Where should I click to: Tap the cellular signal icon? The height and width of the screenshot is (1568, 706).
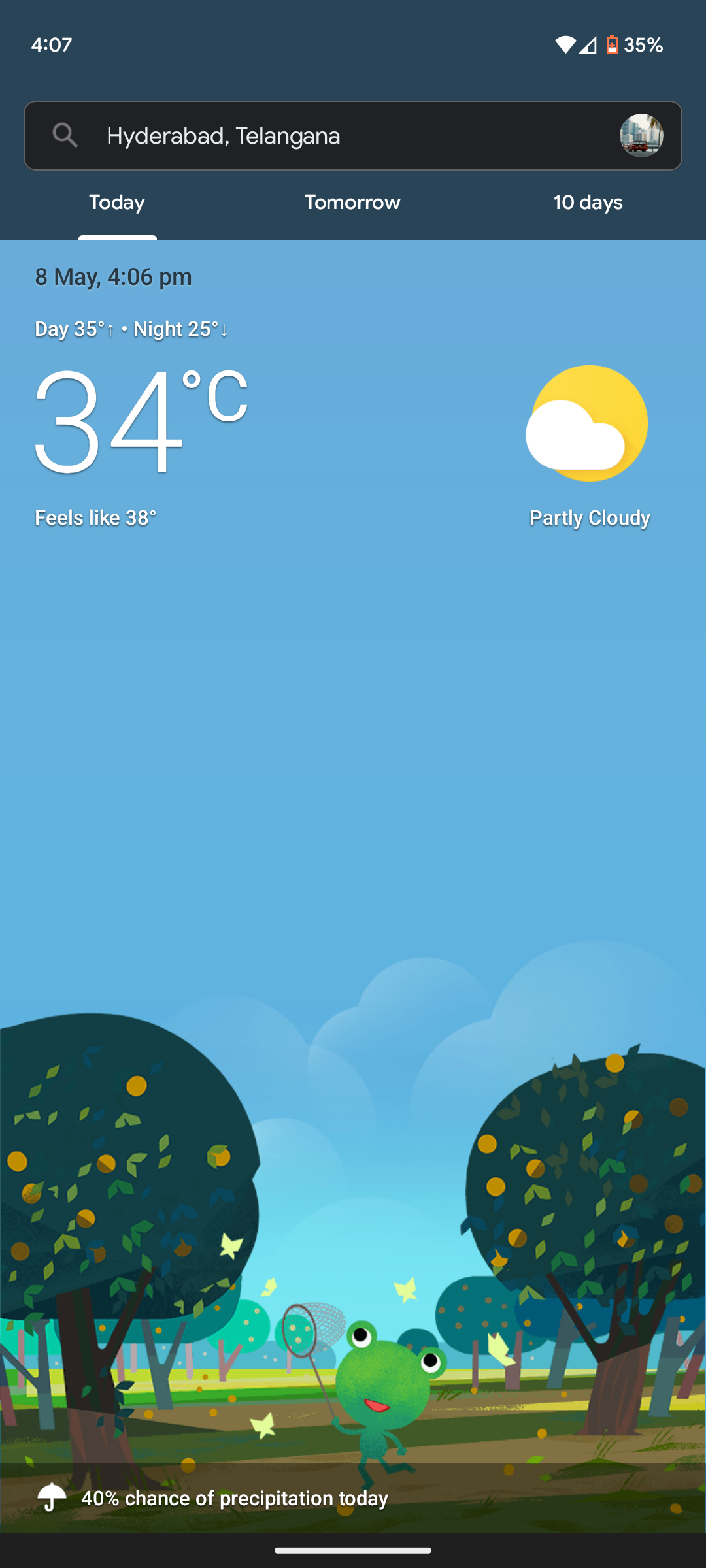pos(587,44)
